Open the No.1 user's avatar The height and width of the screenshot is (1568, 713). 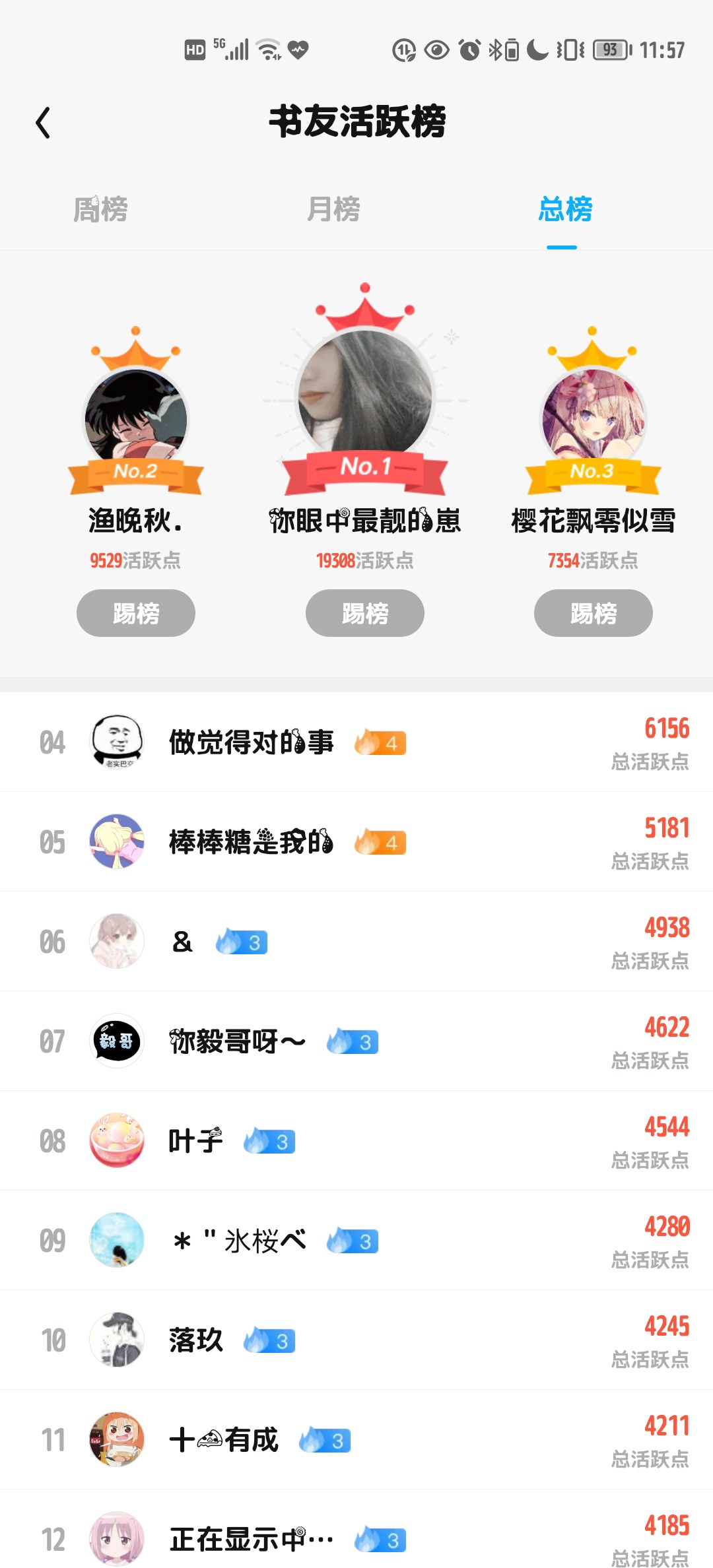(x=365, y=393)
